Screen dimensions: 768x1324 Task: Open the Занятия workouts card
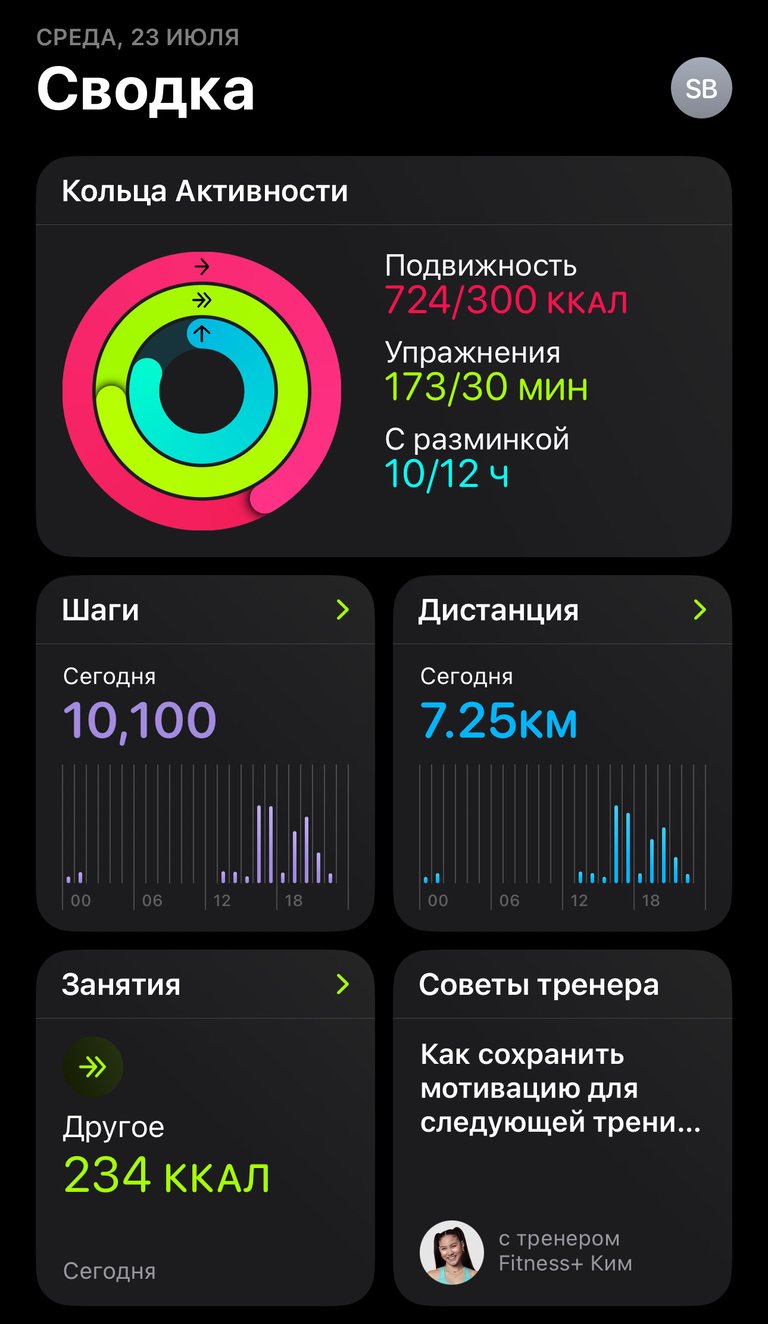pos(205,1127)
